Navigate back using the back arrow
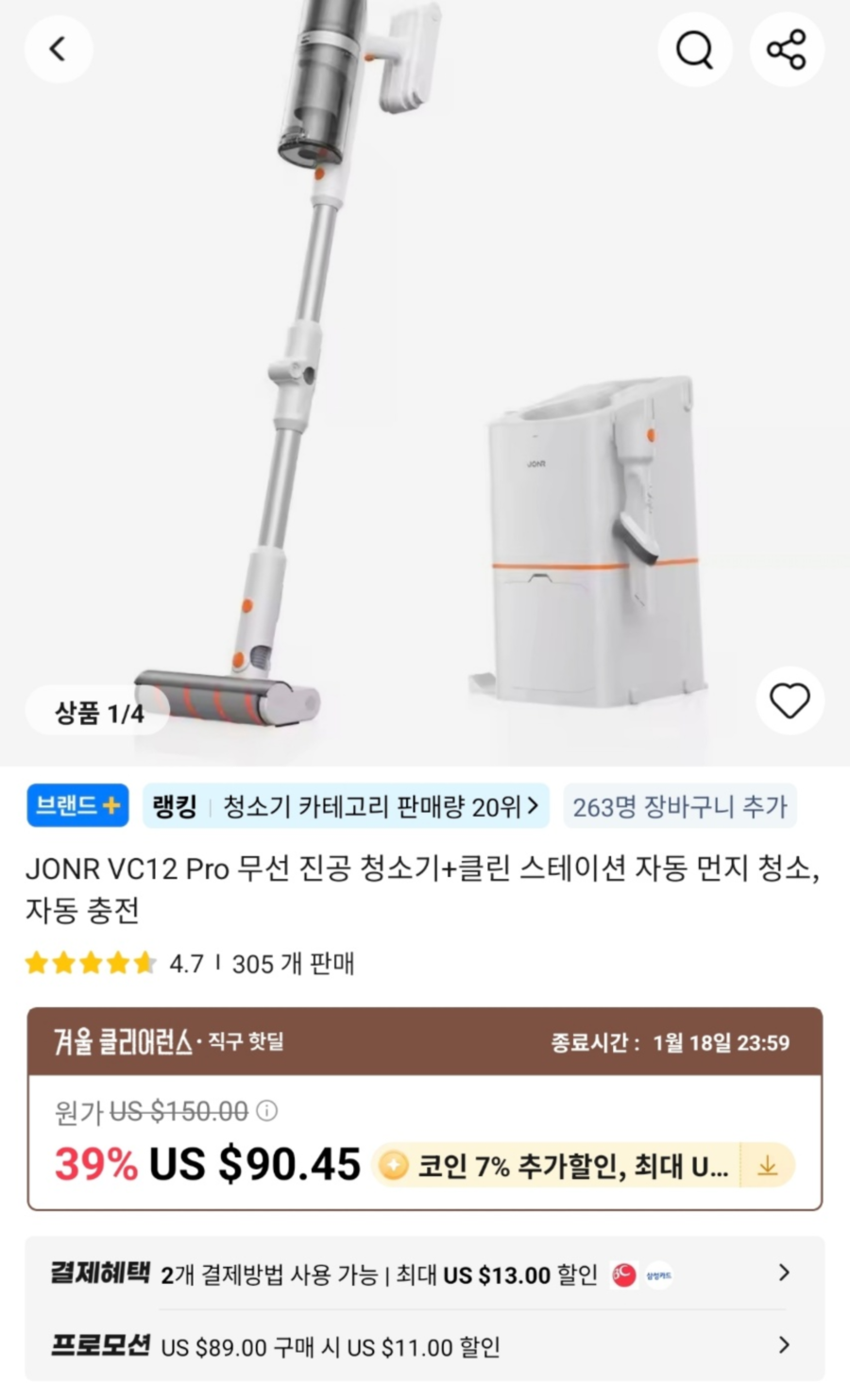The width and height of the screenshot is (850, 1400). coord(59,49)
